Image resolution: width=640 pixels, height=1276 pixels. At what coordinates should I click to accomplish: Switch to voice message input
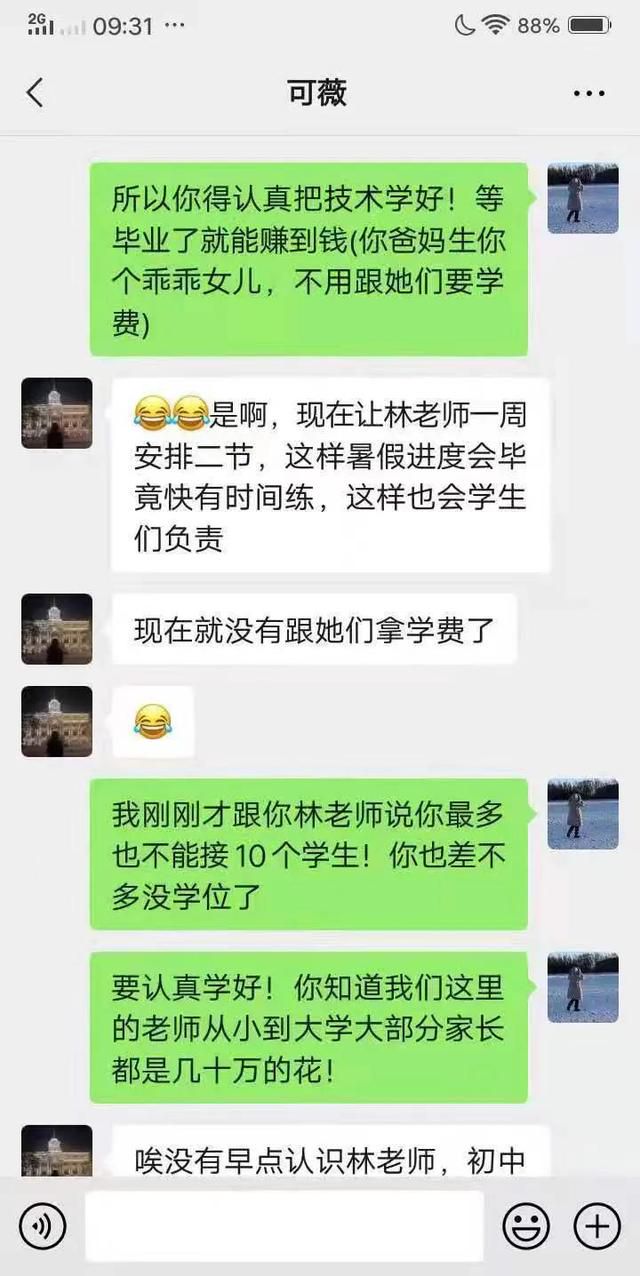43,1225
